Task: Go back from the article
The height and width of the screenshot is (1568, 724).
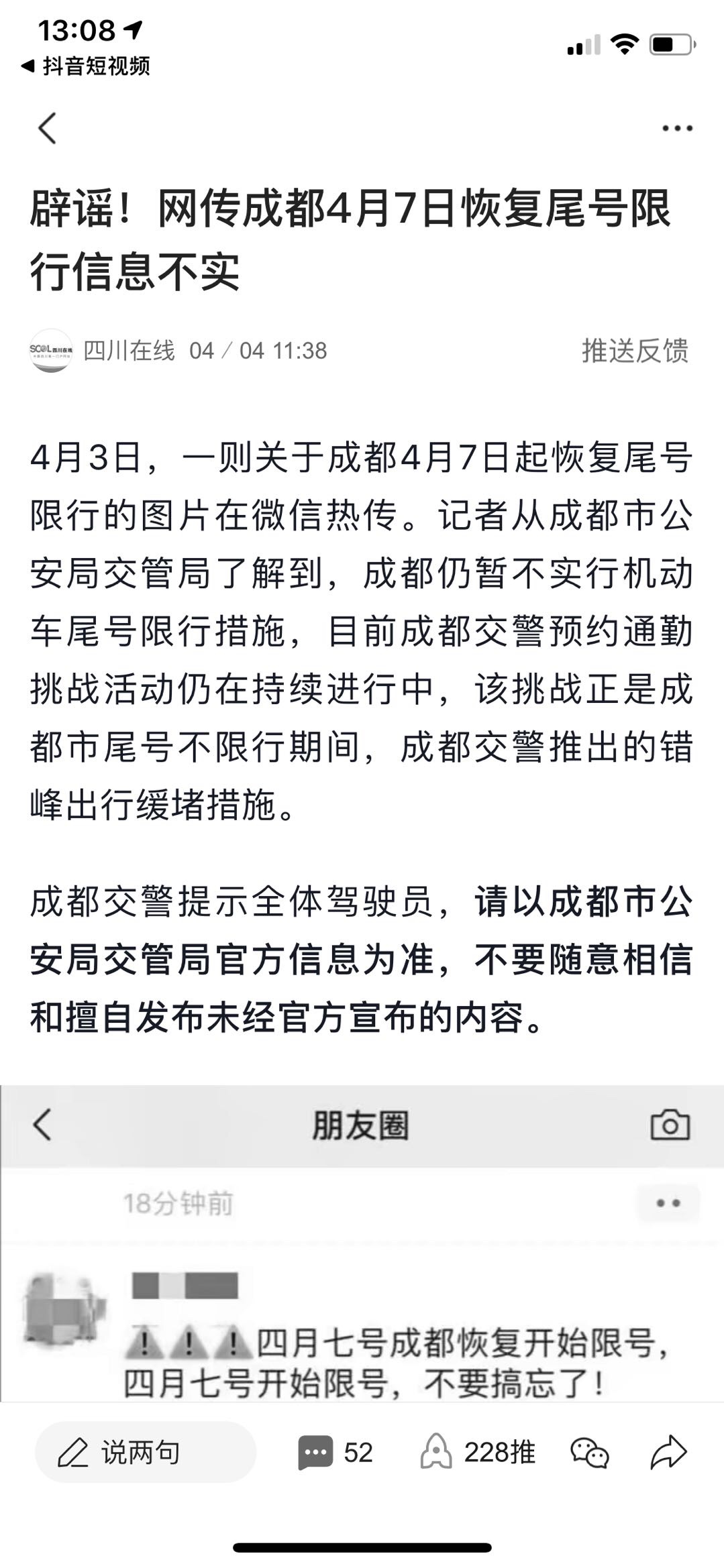Action: pos(47,127)
